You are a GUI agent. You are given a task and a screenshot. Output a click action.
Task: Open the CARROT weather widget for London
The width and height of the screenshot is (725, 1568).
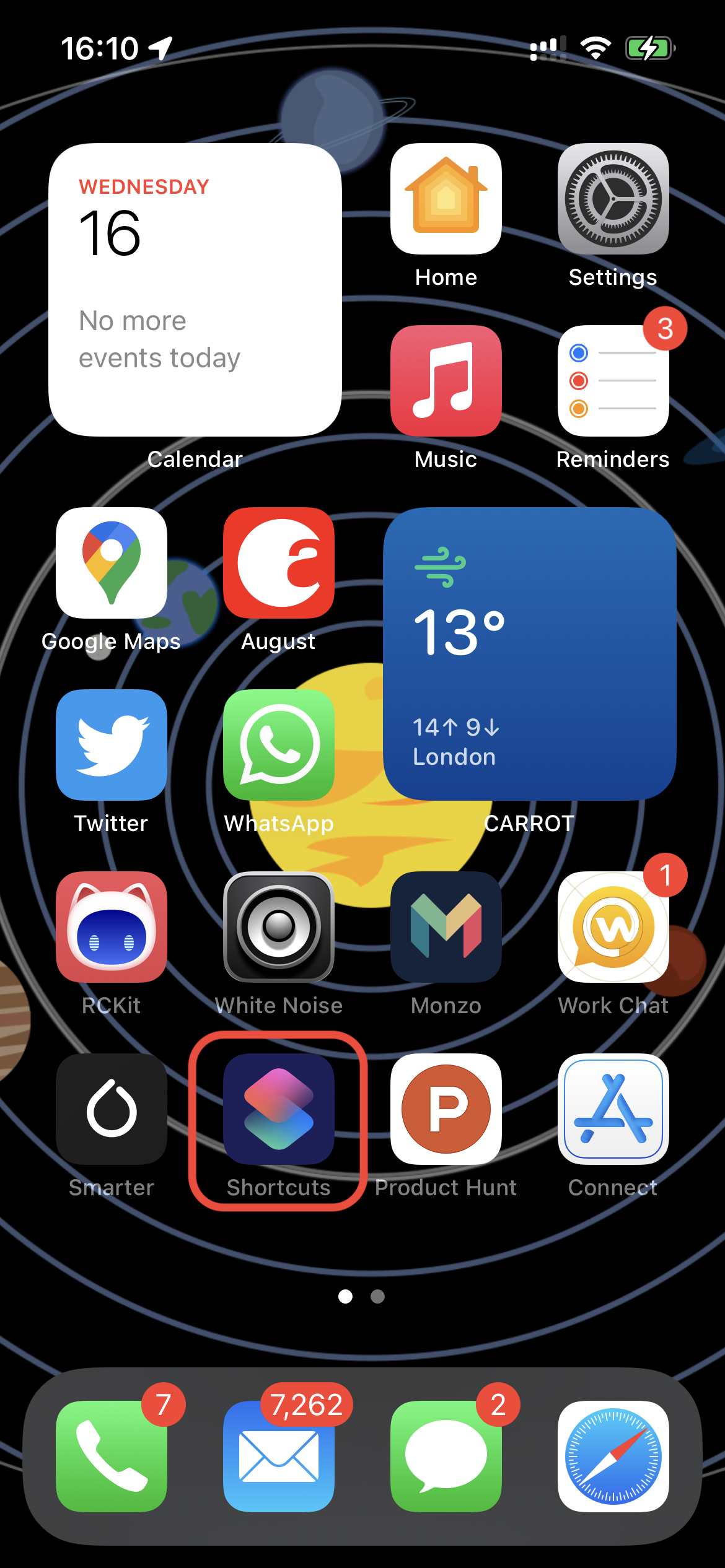pos(529,654)
